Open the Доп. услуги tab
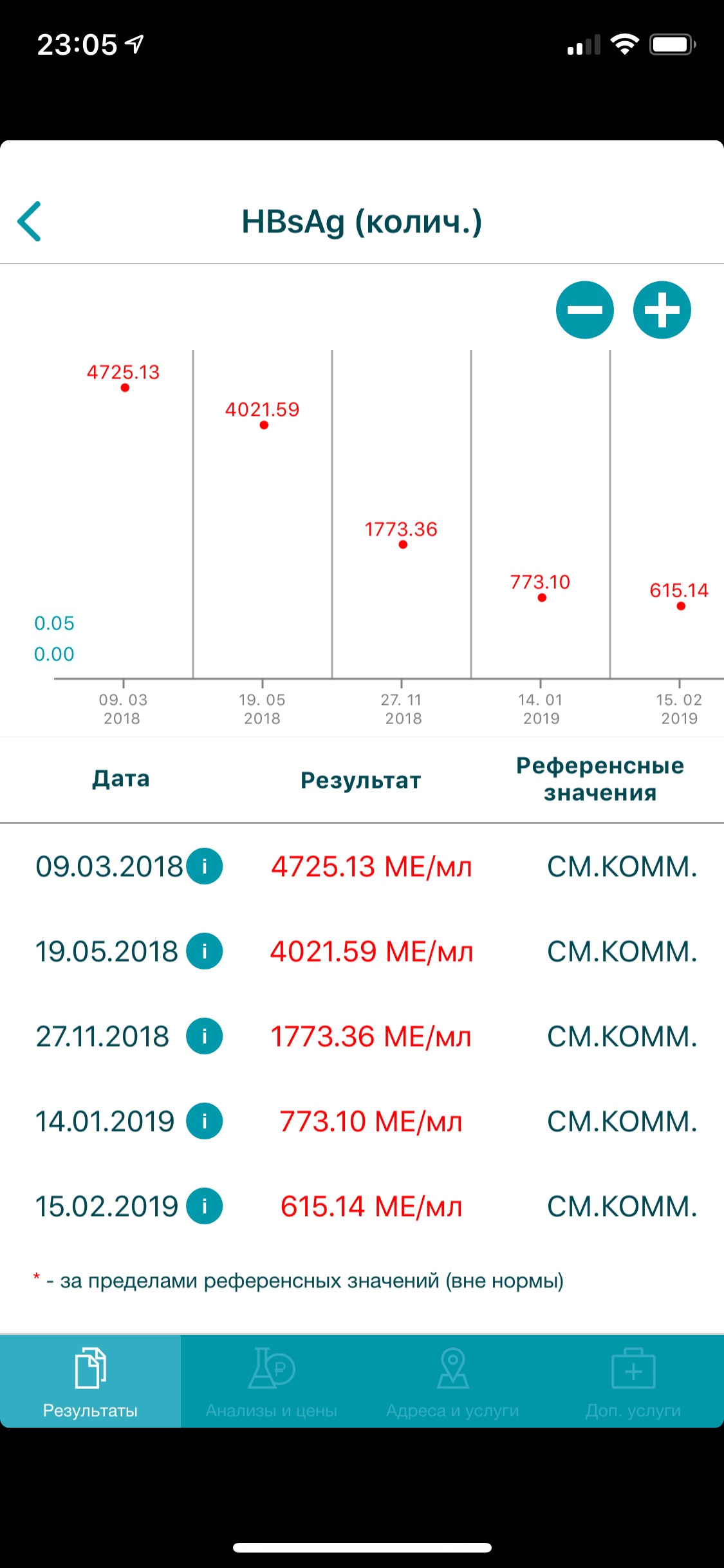 633,1381
